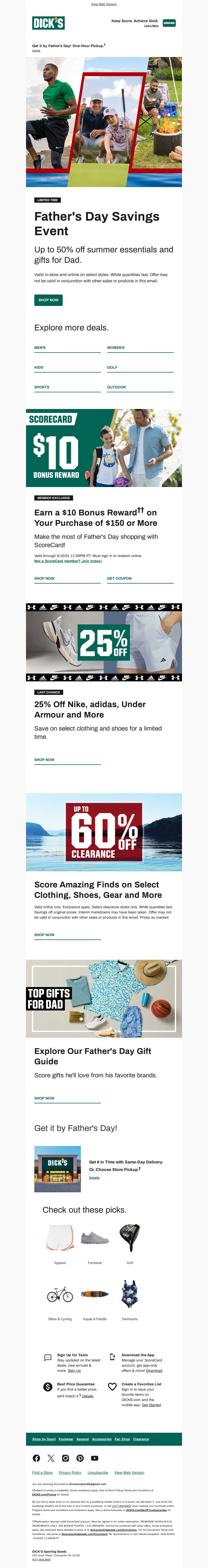
Task: Open the Fan Shop footer link
Action: click(x=122, y=1439)
